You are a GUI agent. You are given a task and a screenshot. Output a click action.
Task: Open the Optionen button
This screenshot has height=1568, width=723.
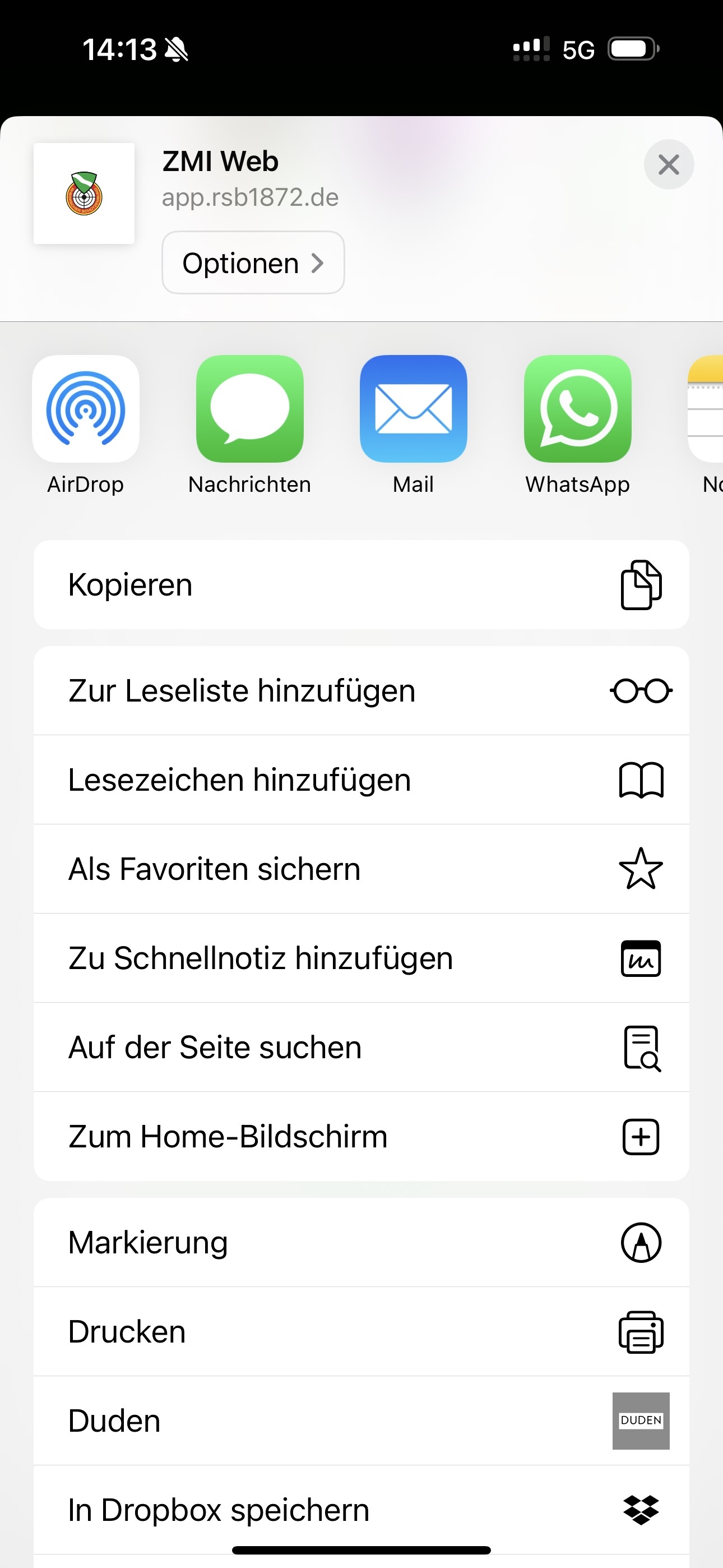pyautogui.click(x=253, y=263)
